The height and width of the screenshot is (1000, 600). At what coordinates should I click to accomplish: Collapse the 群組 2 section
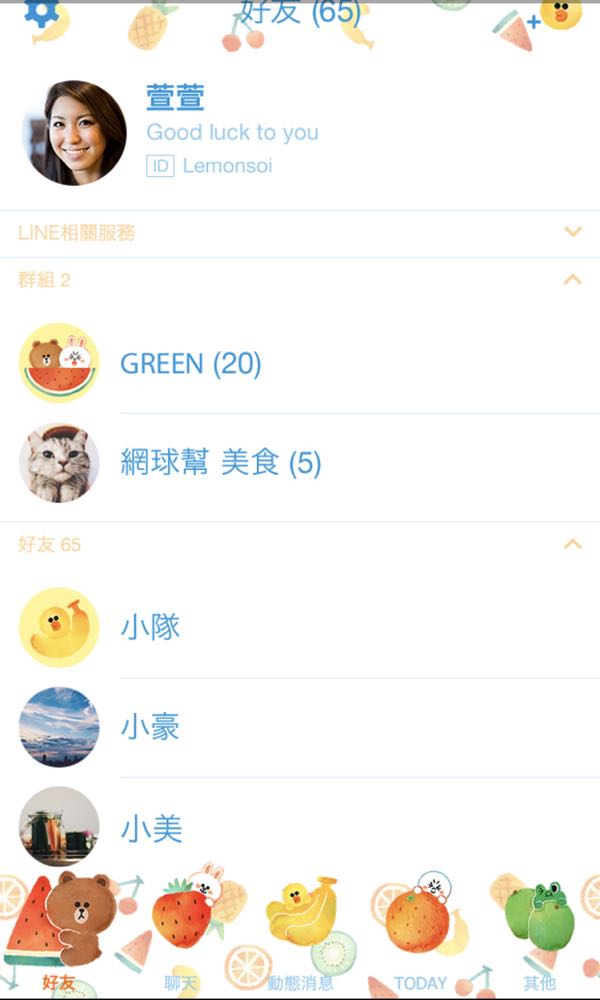pos(572,280)
